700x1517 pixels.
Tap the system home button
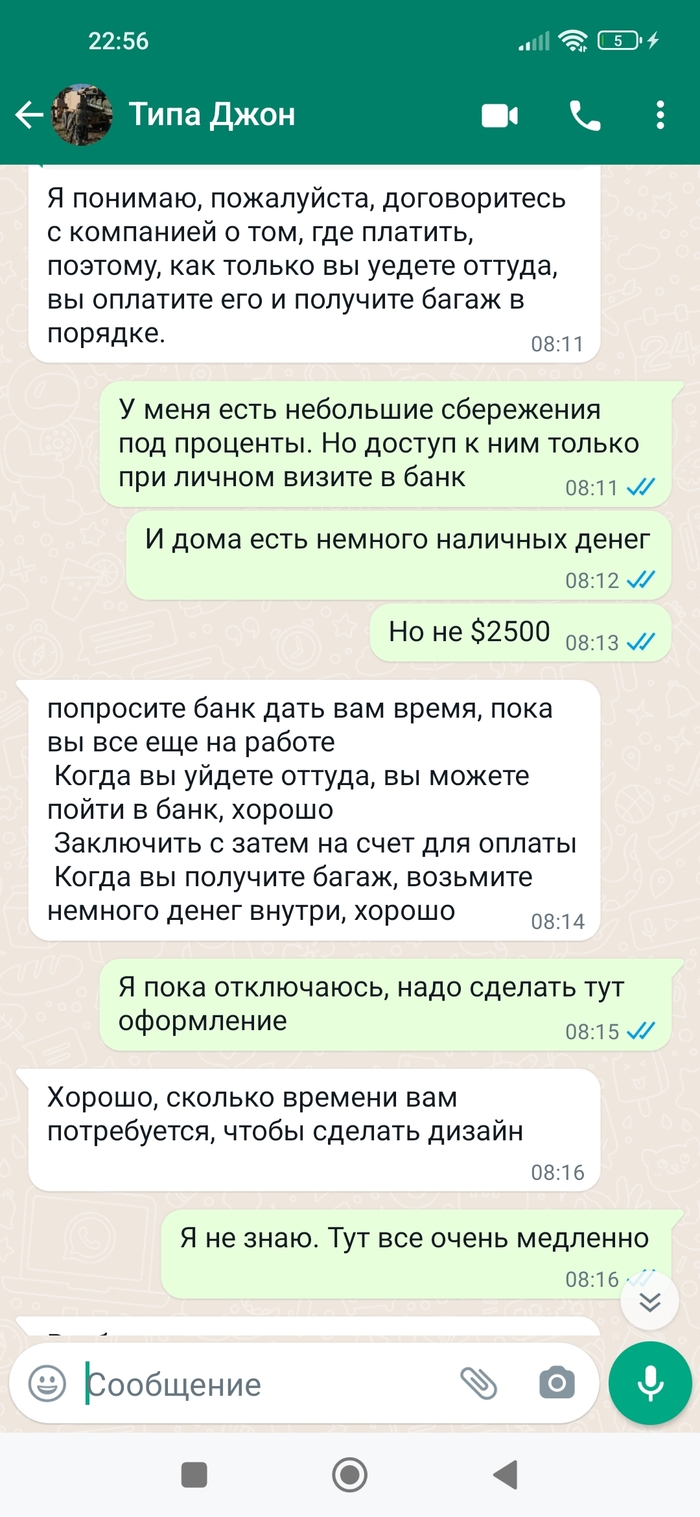coord(349,1474)
